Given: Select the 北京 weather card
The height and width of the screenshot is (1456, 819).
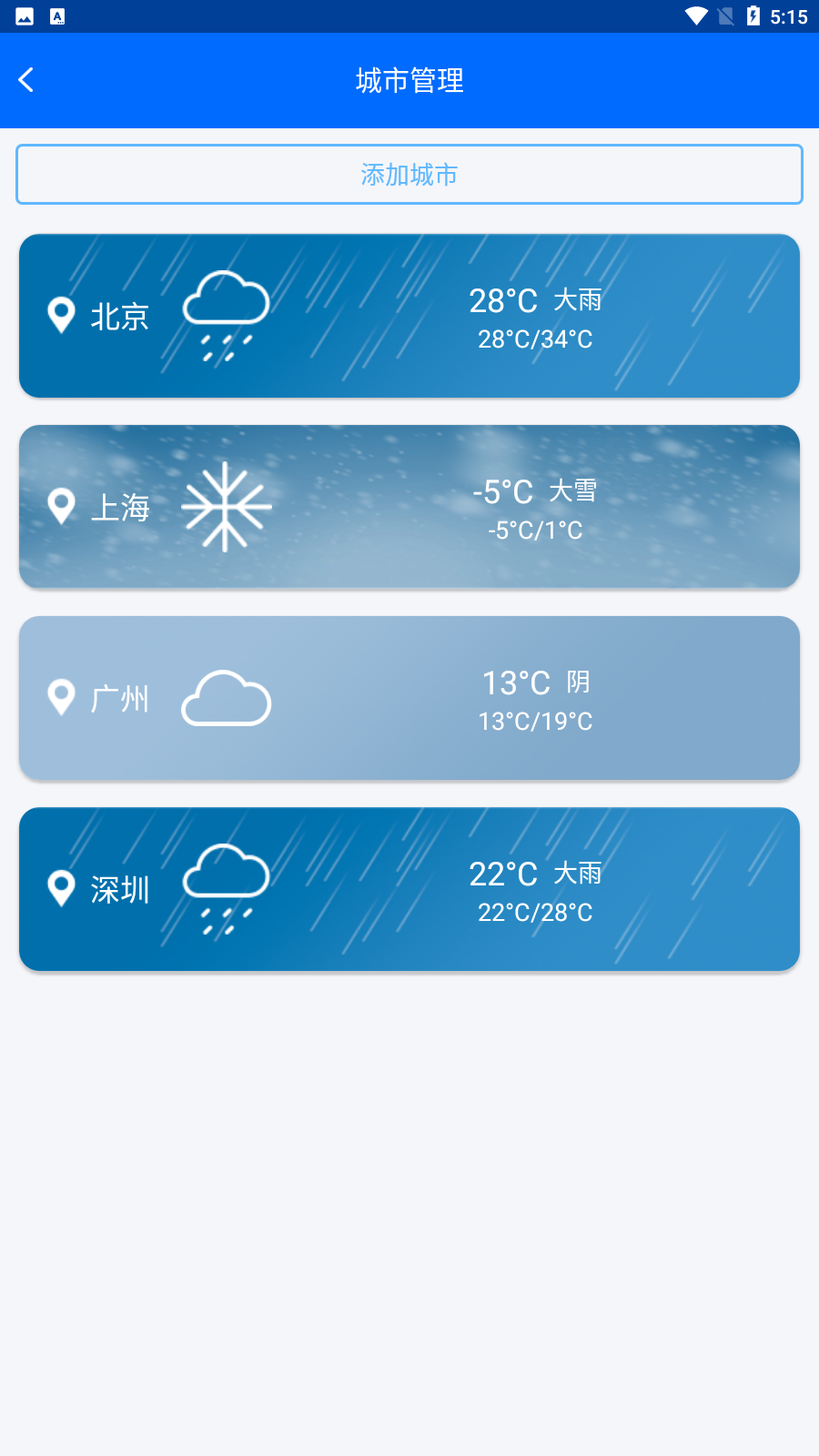Looking at the screenshot, I should pos(409,316).
